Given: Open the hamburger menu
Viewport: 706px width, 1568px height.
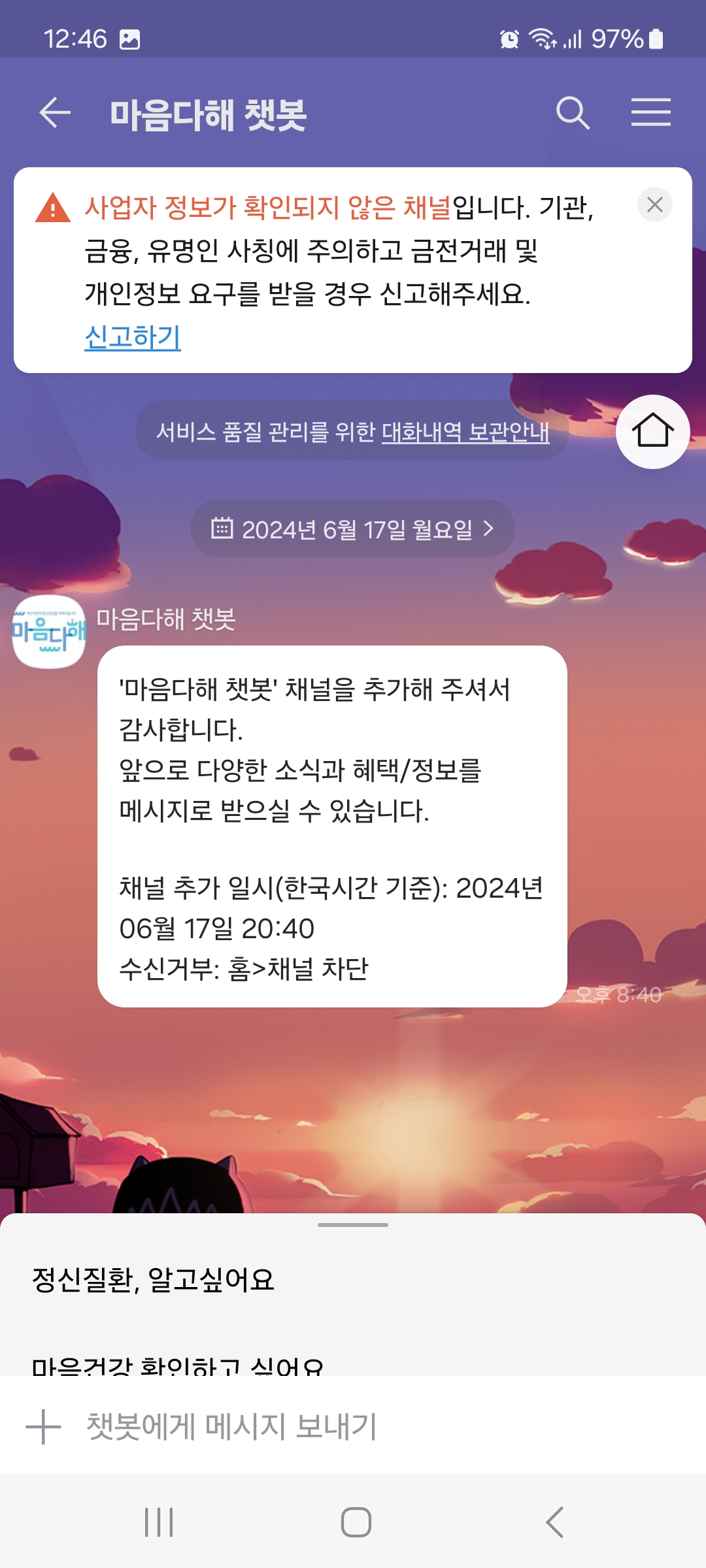Looking at the screenshot, I should (x=650, y=112).
